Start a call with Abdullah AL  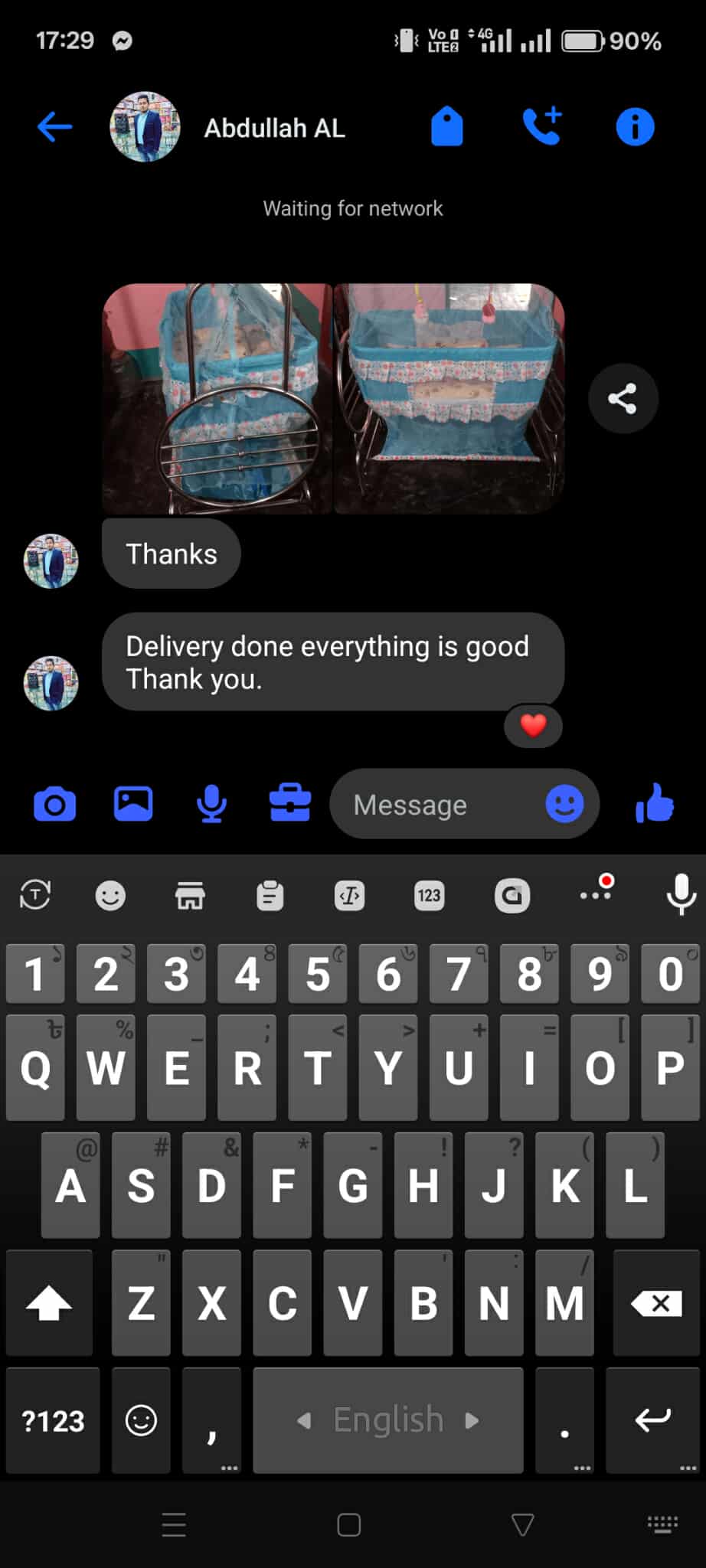click(542, 126)
